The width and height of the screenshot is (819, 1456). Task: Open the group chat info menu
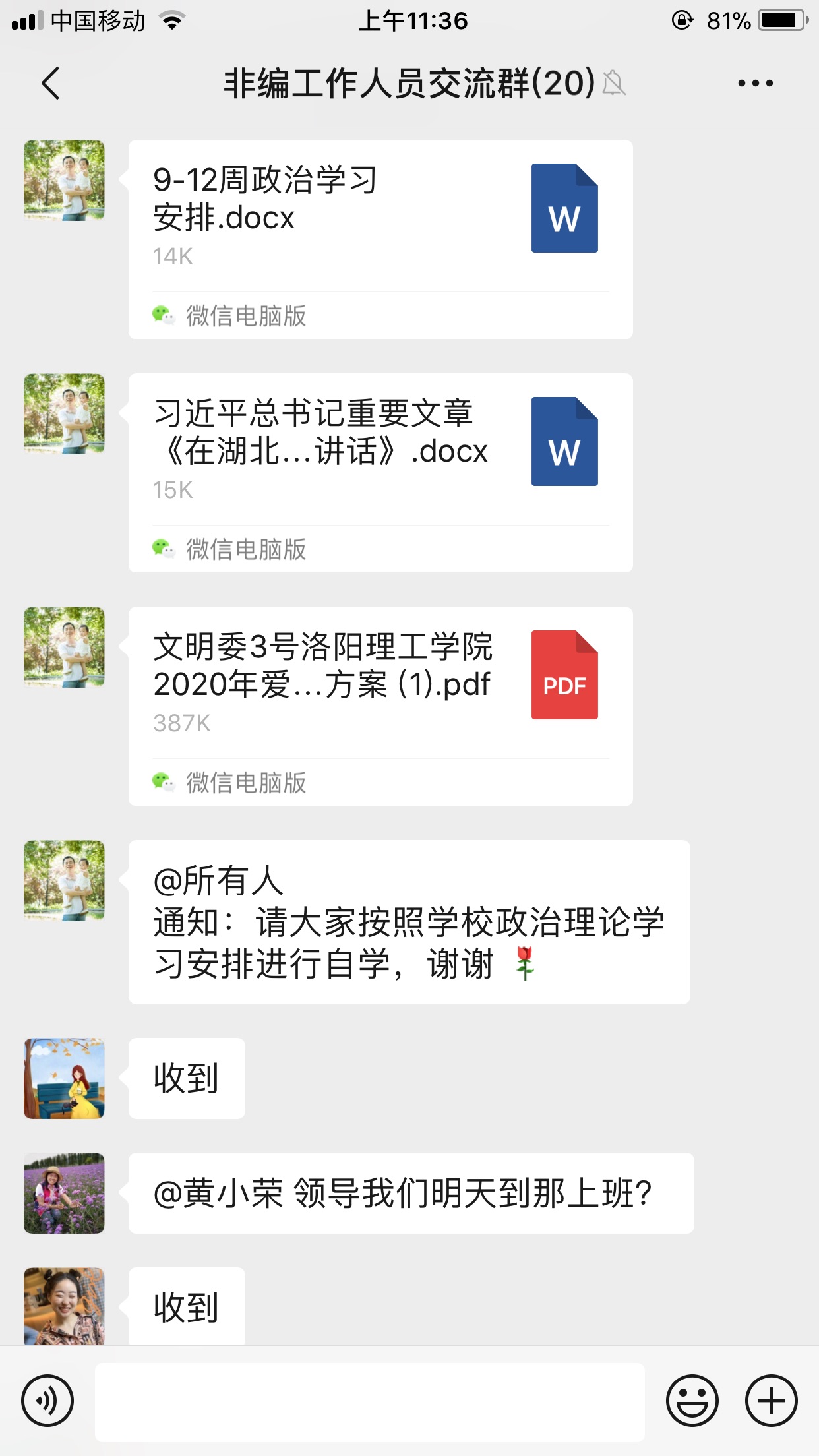click(755, 83)
